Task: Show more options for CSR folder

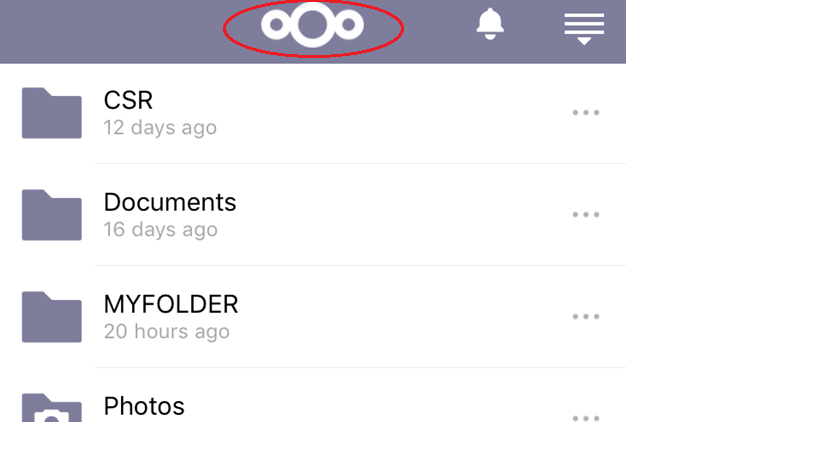Action: click(586, 113)
